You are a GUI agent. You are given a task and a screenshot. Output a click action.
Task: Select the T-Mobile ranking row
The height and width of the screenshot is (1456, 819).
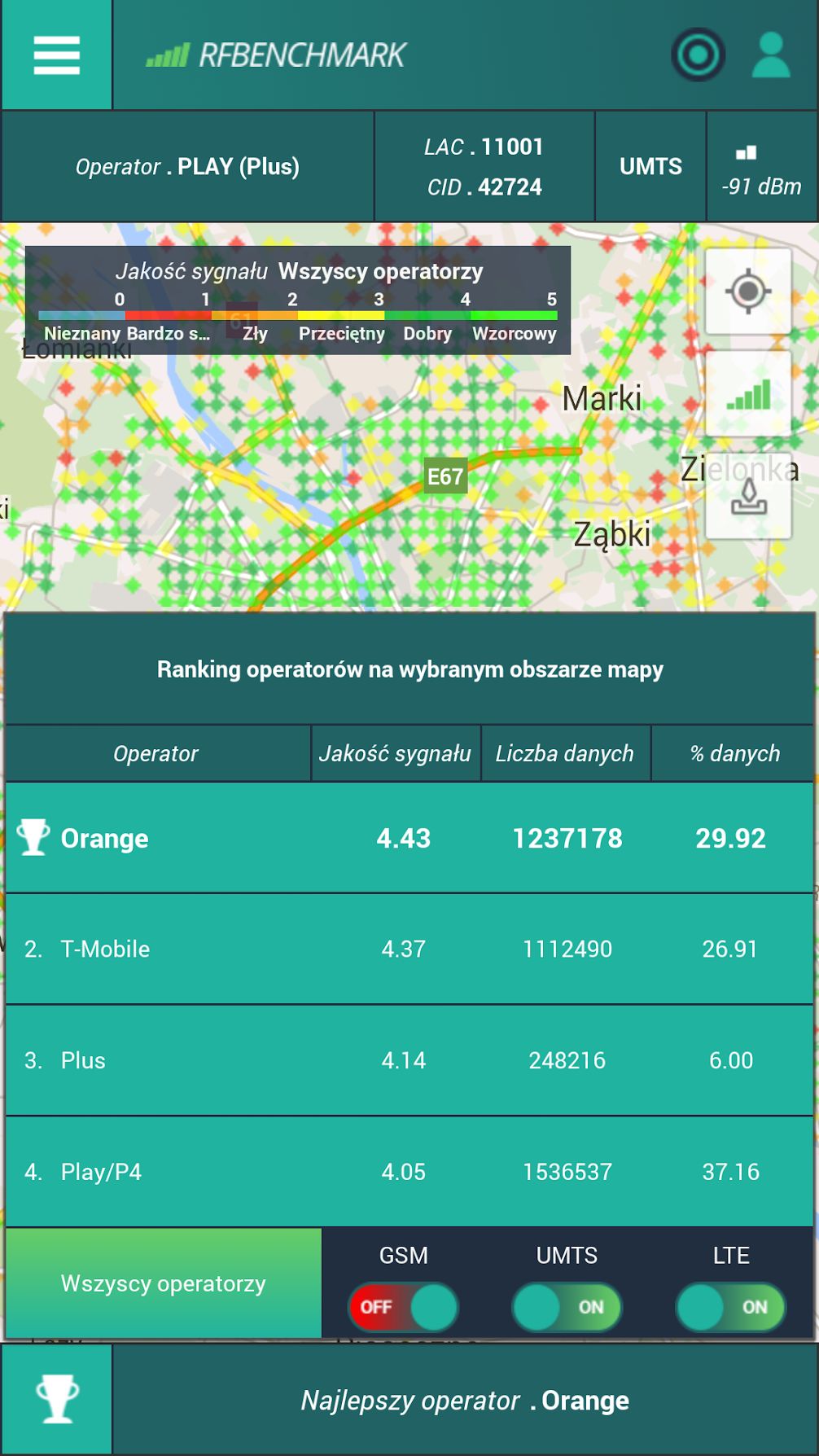point(409,949)
